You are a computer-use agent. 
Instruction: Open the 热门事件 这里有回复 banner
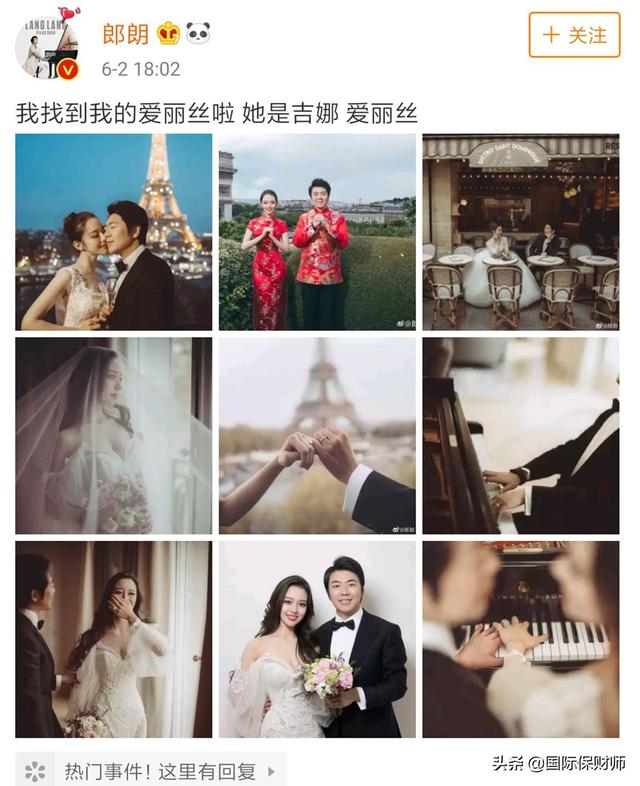tap(150, 769)
